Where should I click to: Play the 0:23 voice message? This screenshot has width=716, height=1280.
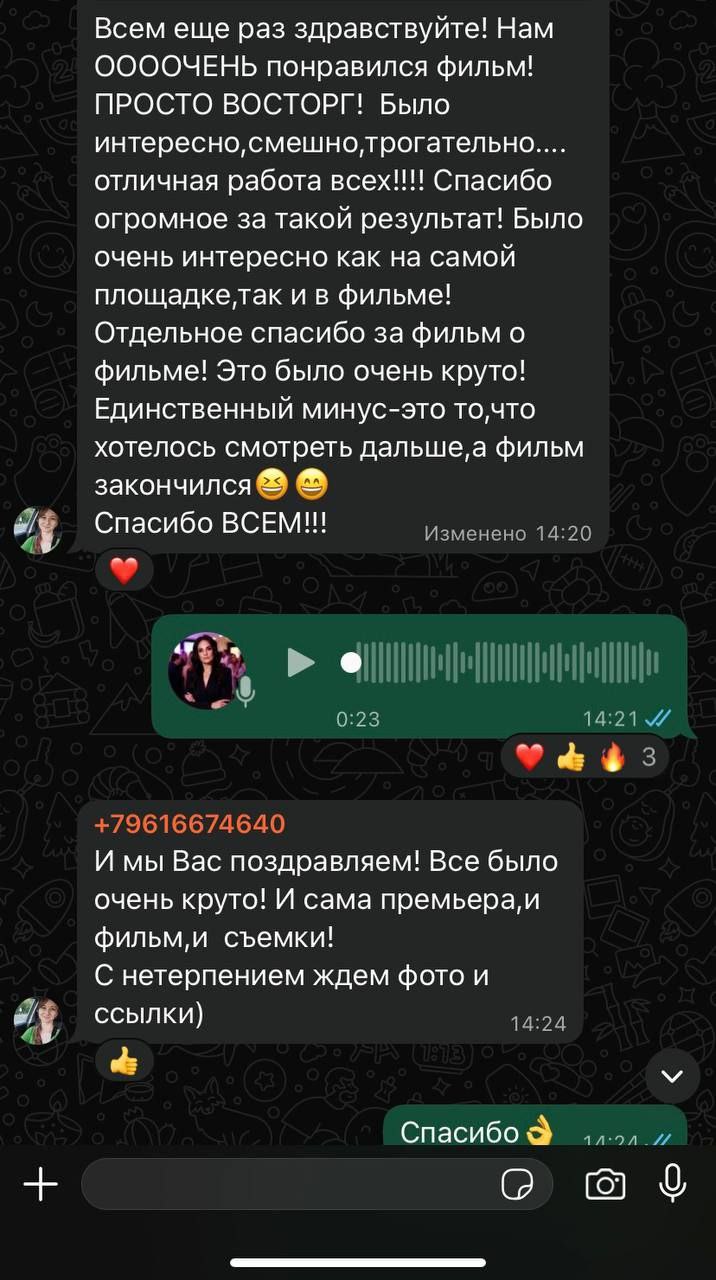(x=300, y=663)
